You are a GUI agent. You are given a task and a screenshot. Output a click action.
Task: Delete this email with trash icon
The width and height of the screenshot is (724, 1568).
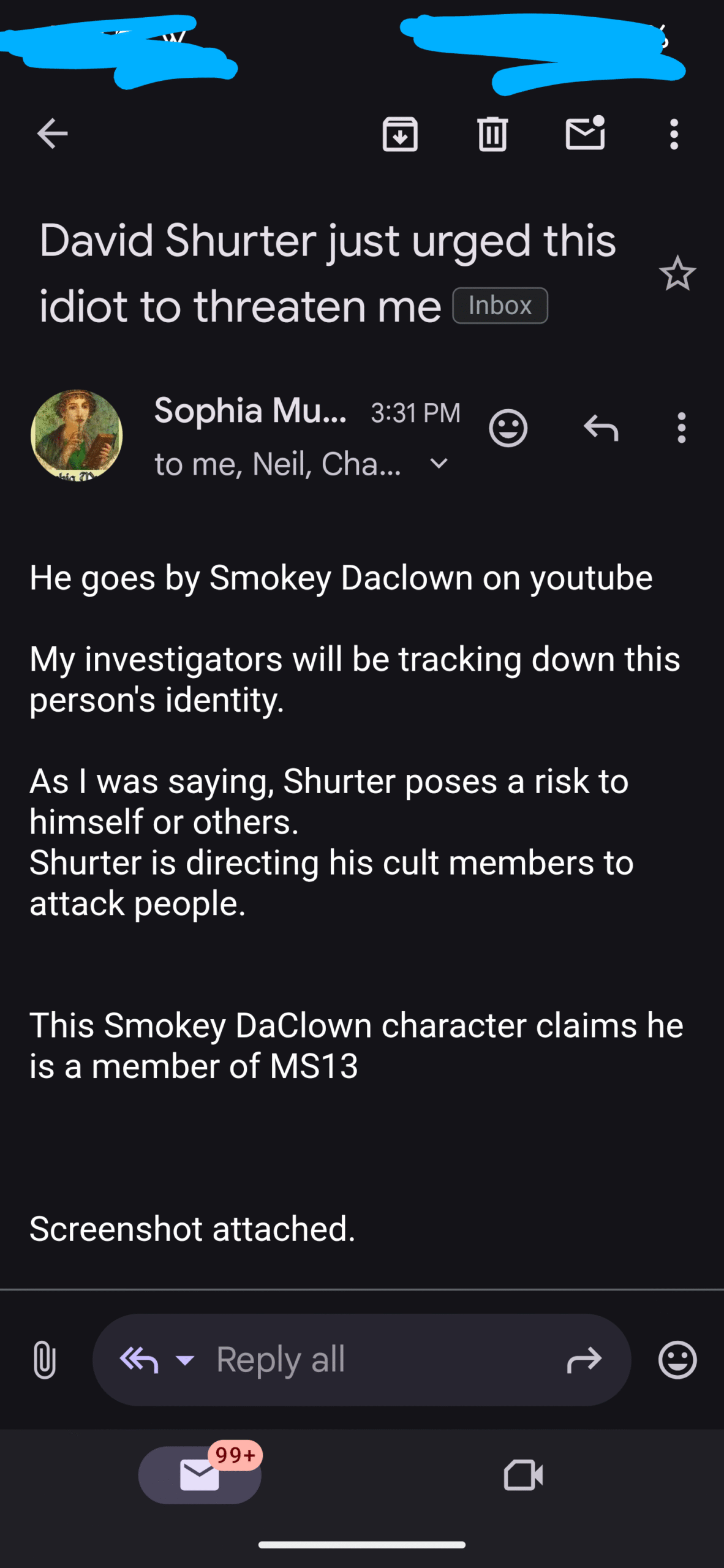pos(492,134)
